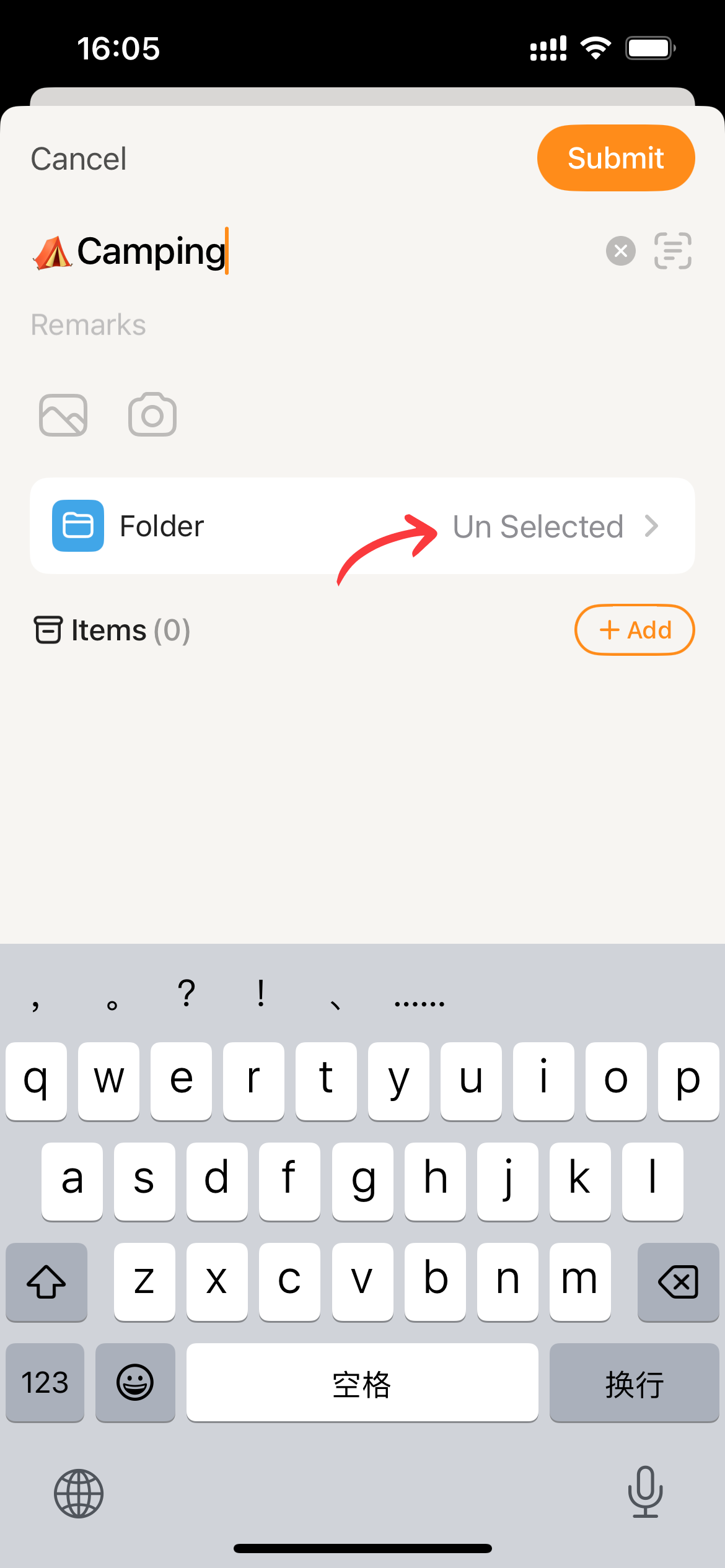725x1568 pixels.
Task: Cancel creating the list
Action: click(79, 159)
